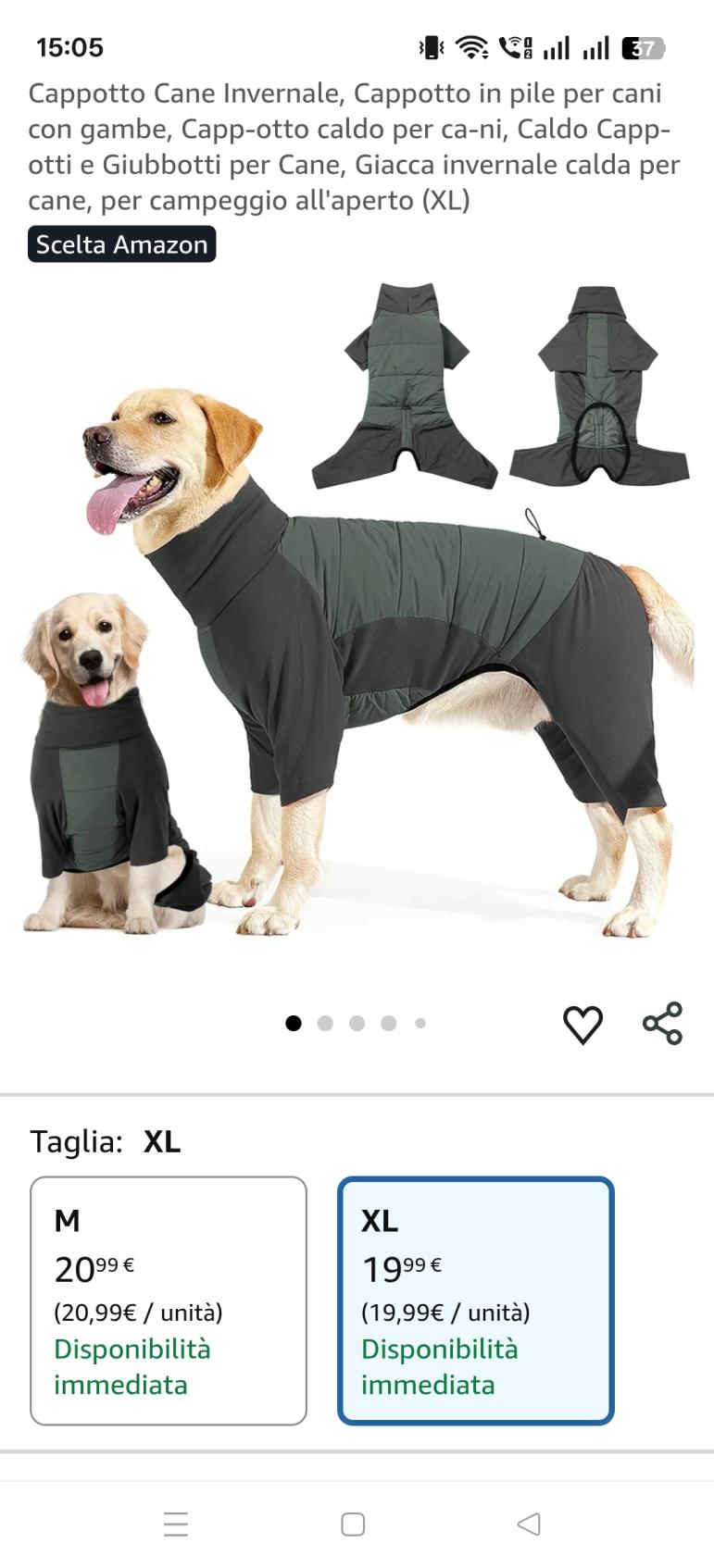This screenshot has height=1568, width=714.
Task: Add this dog coat to wishlist
Action: [582, 1024]
